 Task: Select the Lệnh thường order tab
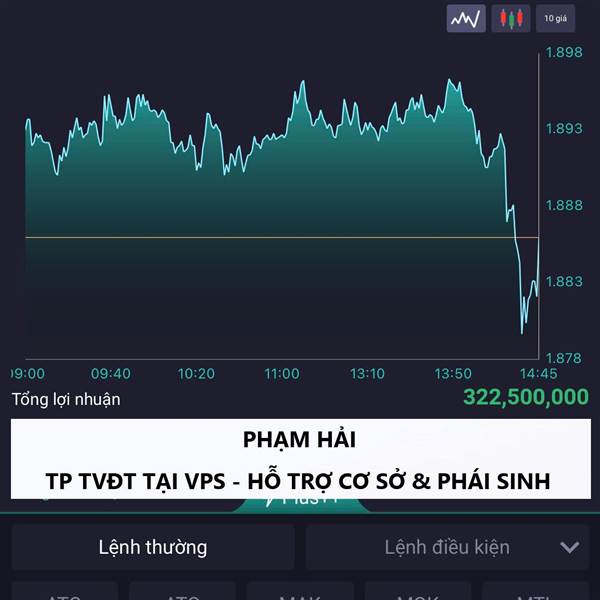153,547
